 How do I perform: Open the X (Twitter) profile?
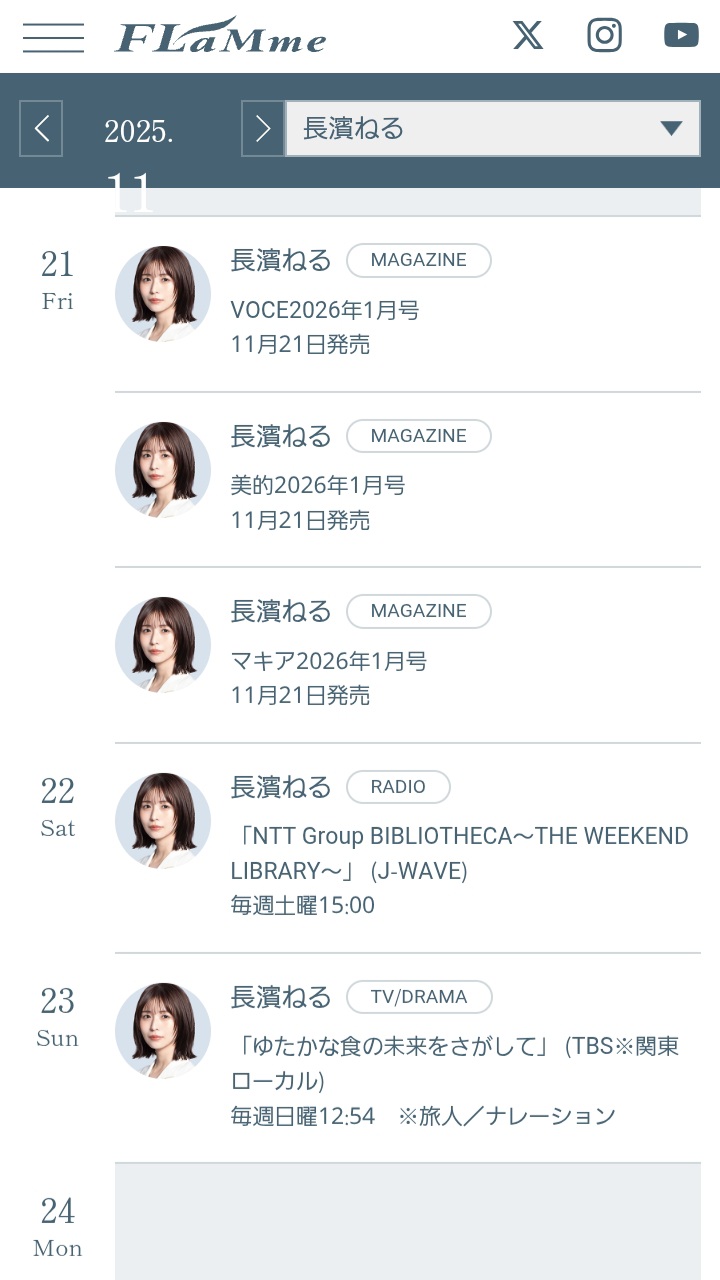click(x=528, y=36)
